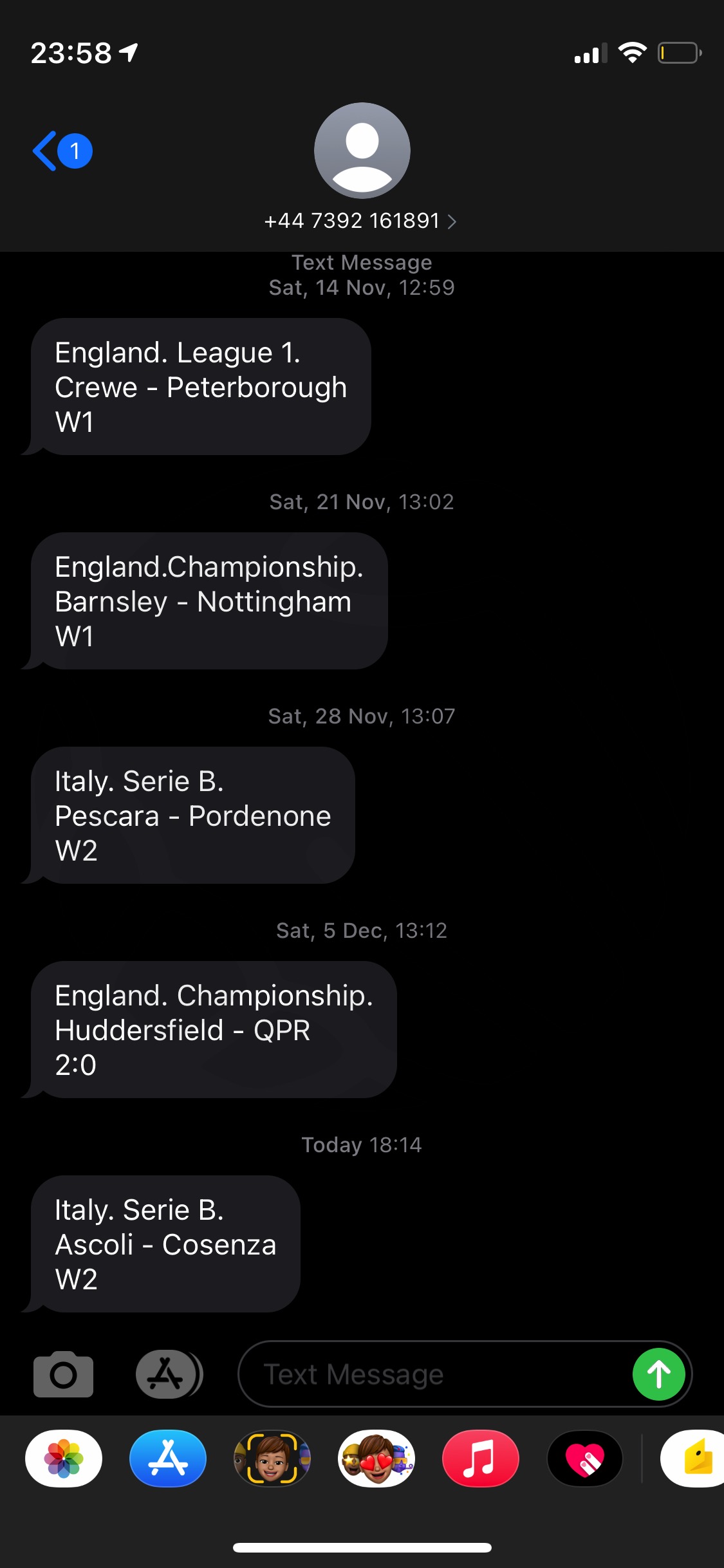Open the App Store iMessage app
The width and height of the screenshot is (724, 1568).
tap(168, 1459)
